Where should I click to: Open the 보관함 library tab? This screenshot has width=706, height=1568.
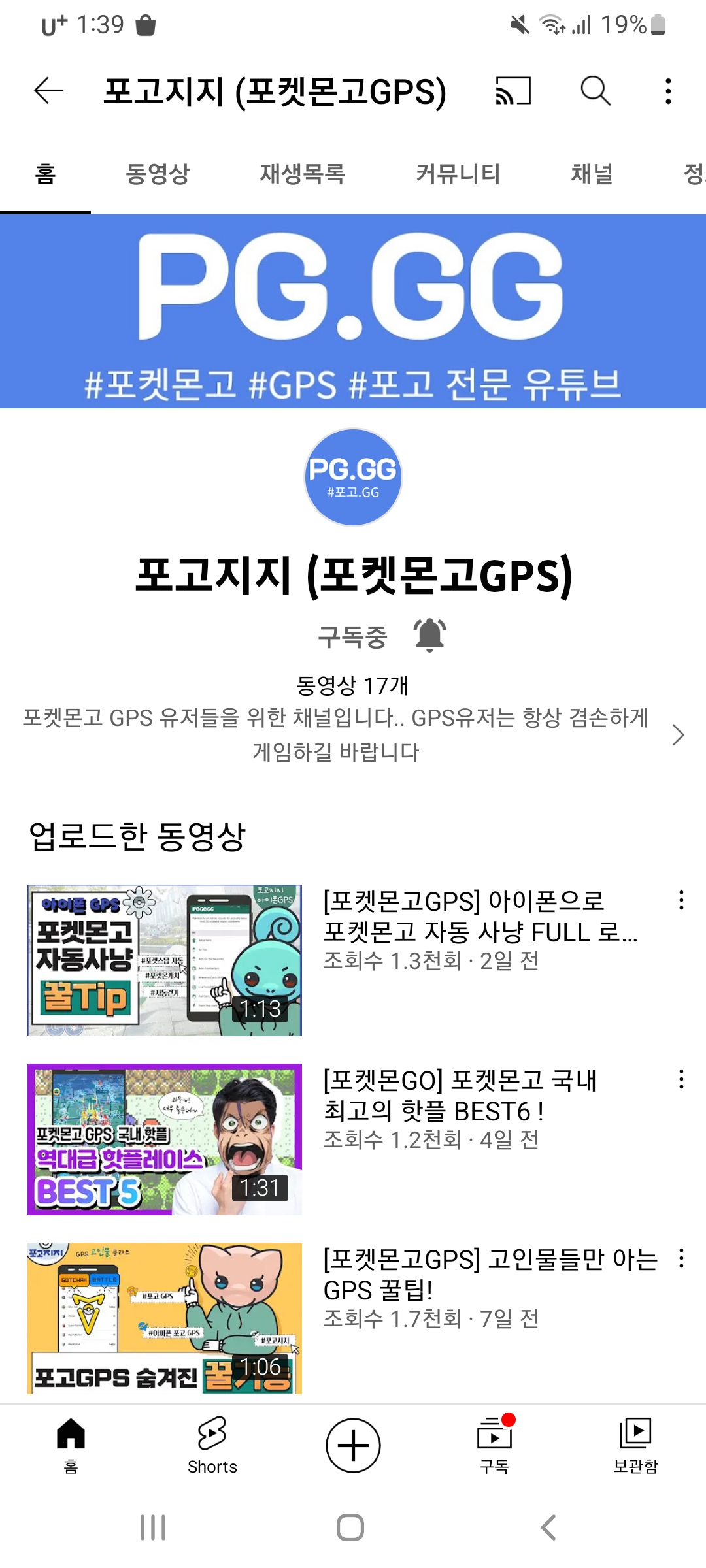coord(635,1445)
